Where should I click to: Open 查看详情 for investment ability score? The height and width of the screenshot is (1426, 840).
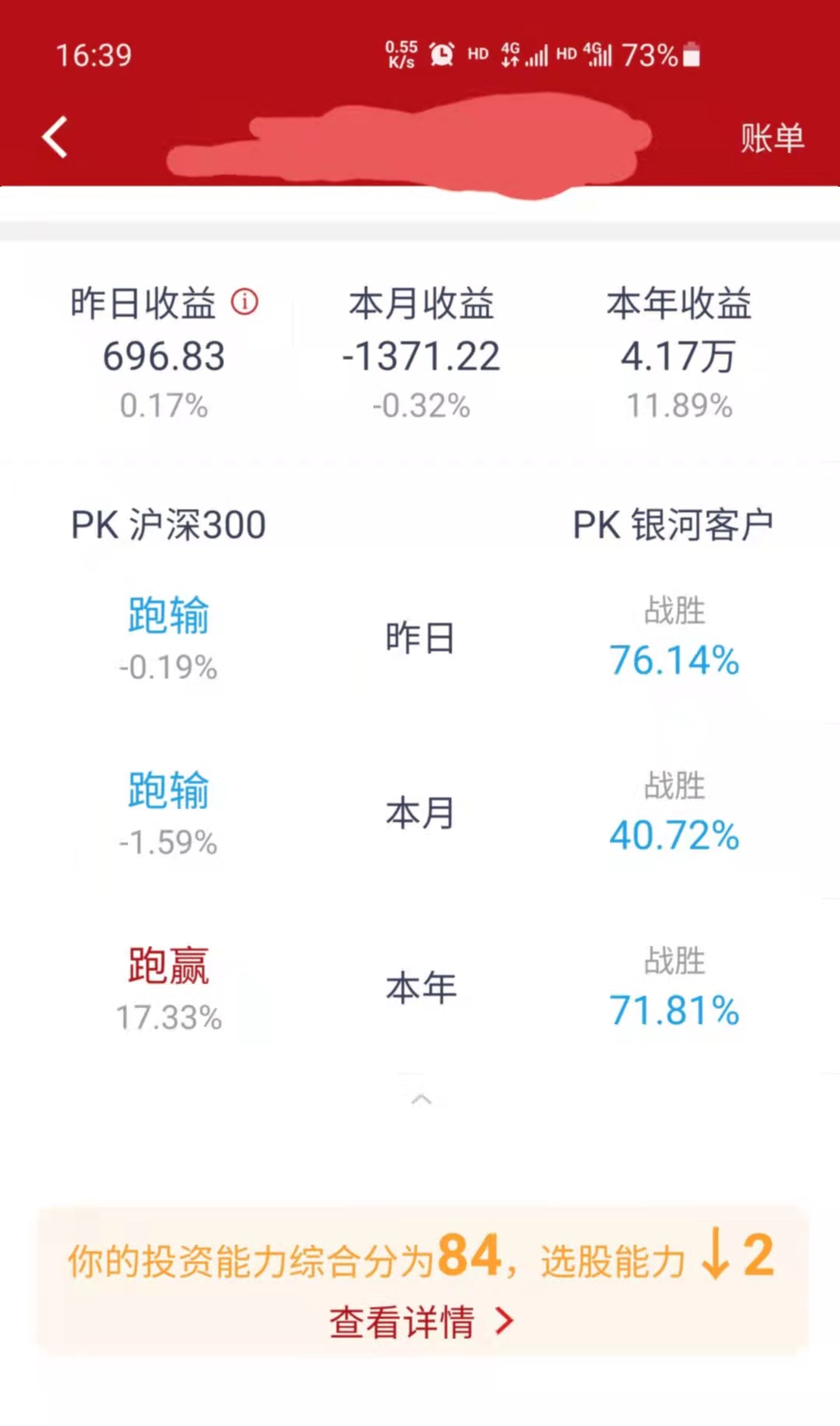(x=421, y=1322)
